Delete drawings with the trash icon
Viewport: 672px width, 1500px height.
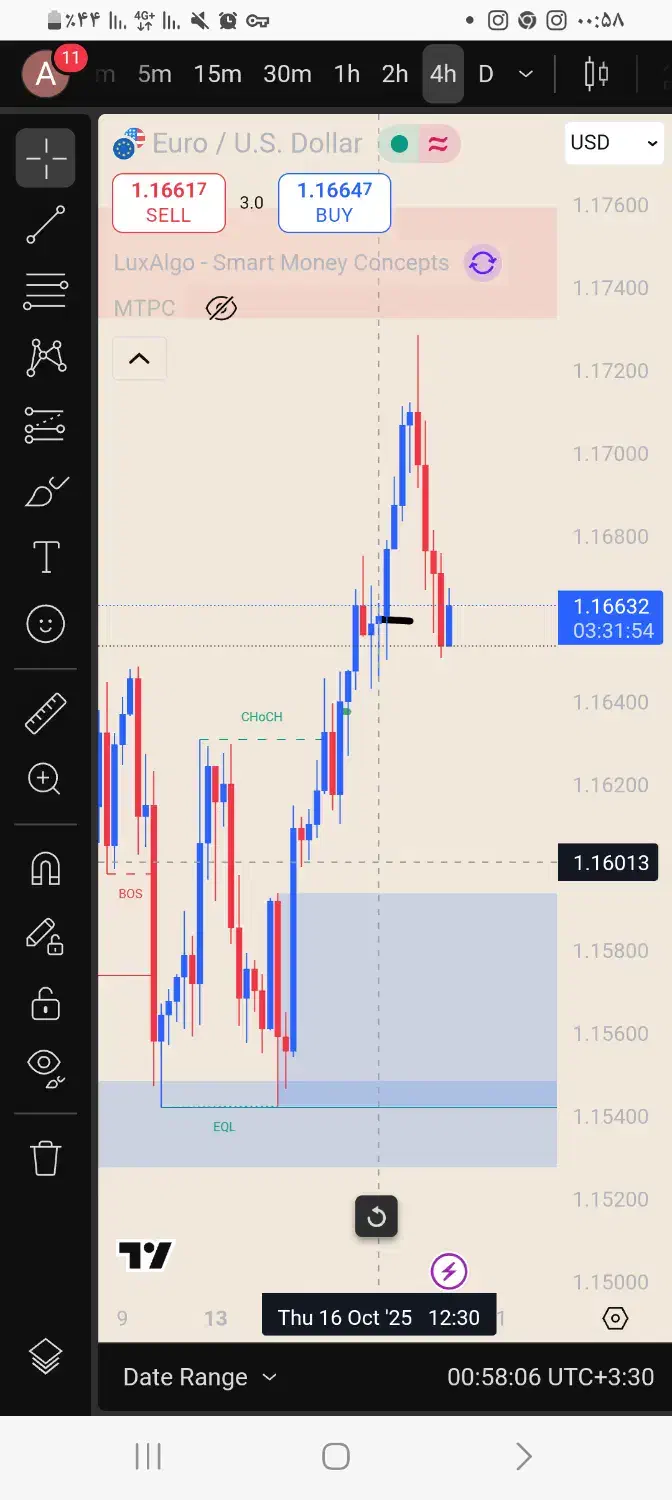coord(45,1158)
